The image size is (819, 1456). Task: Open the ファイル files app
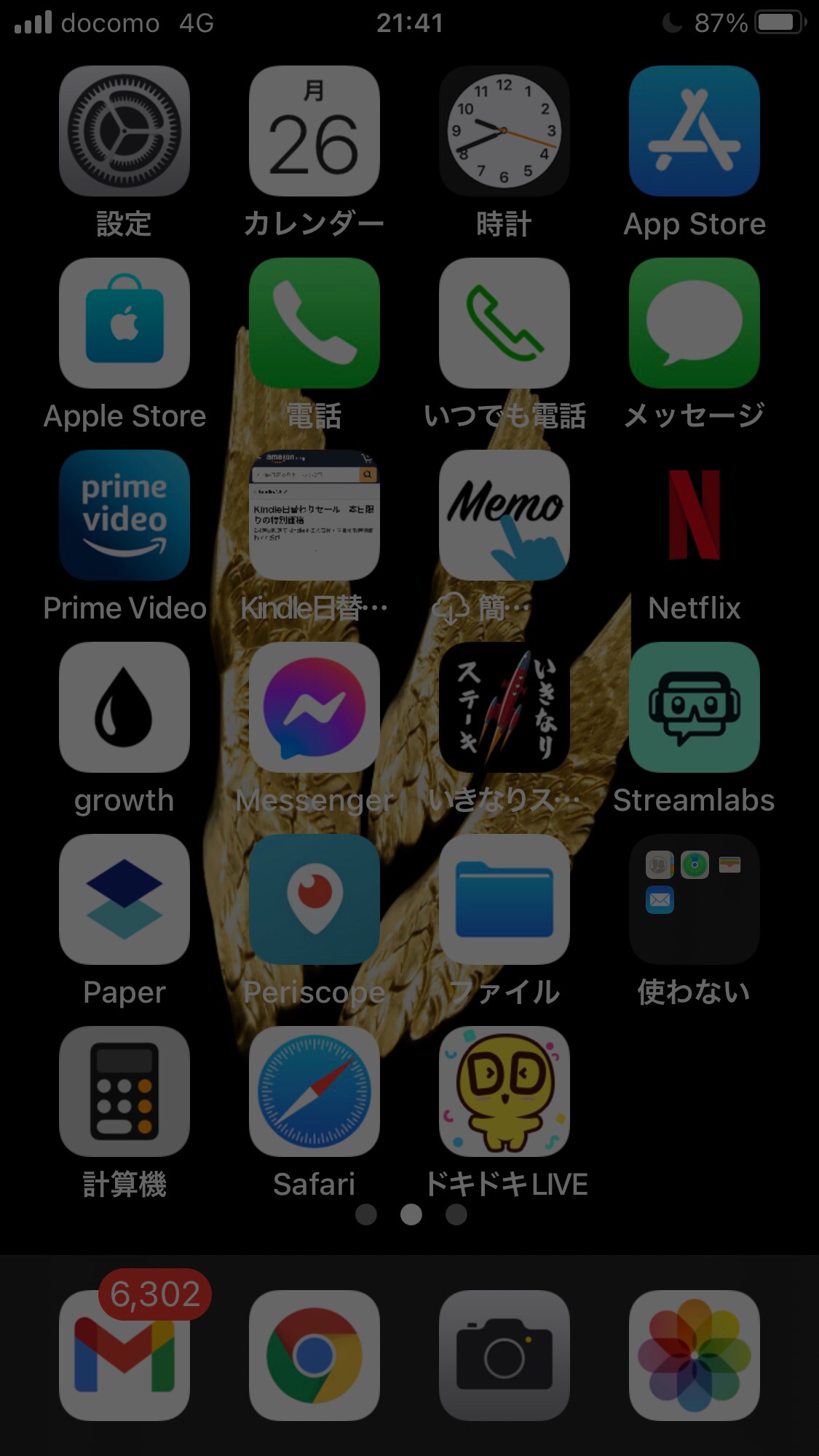tap(505, 899)
